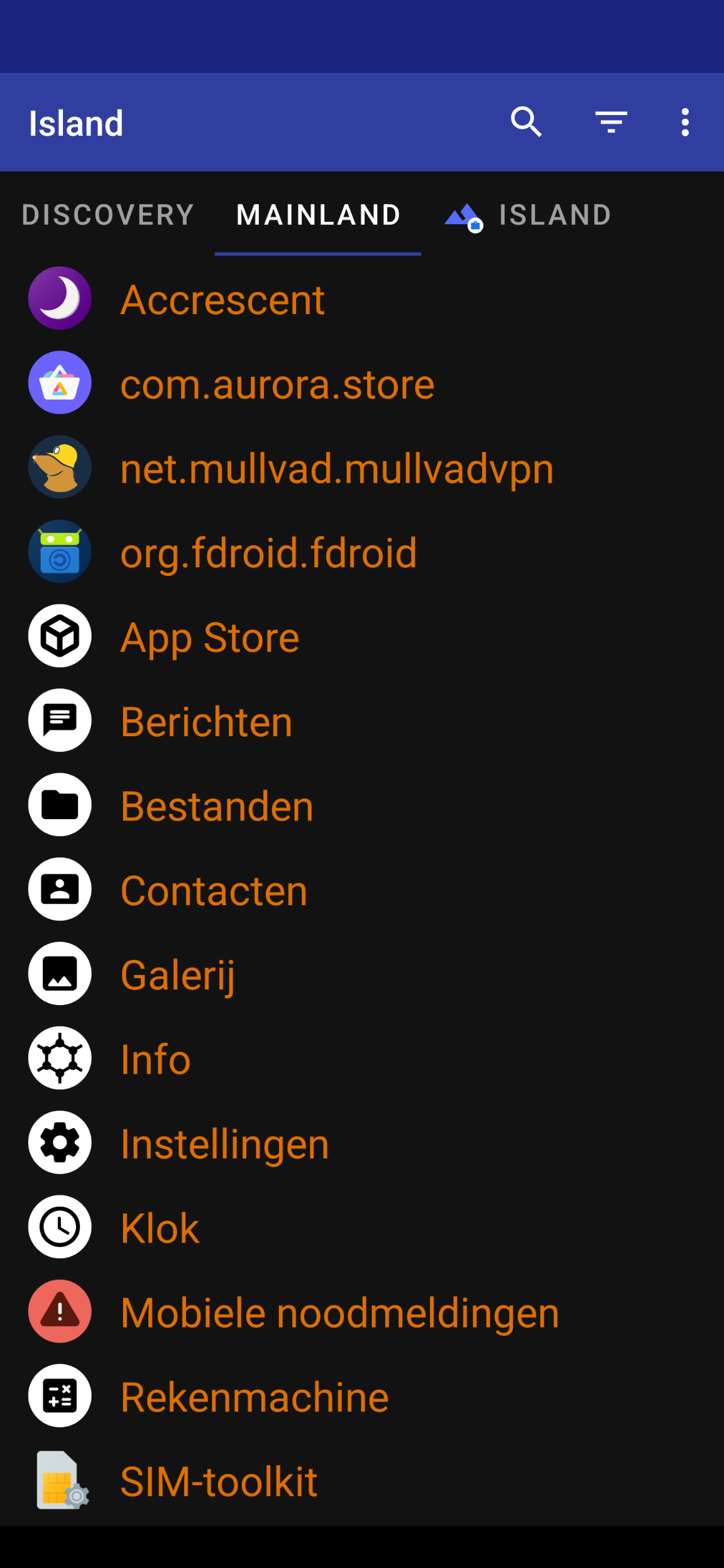Open the filter icon in the app bar

point(610,122)
